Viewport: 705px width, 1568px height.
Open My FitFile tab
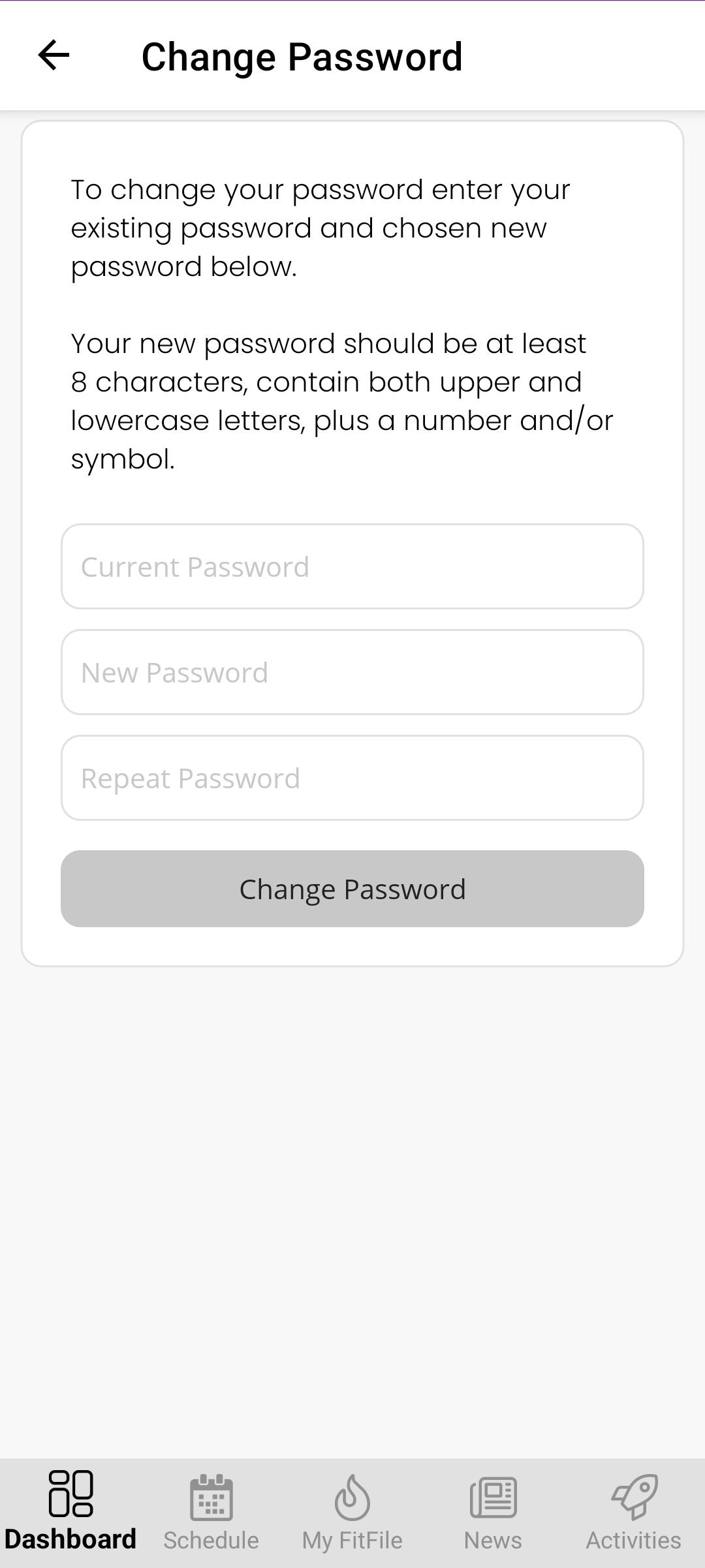point(352,1511)
